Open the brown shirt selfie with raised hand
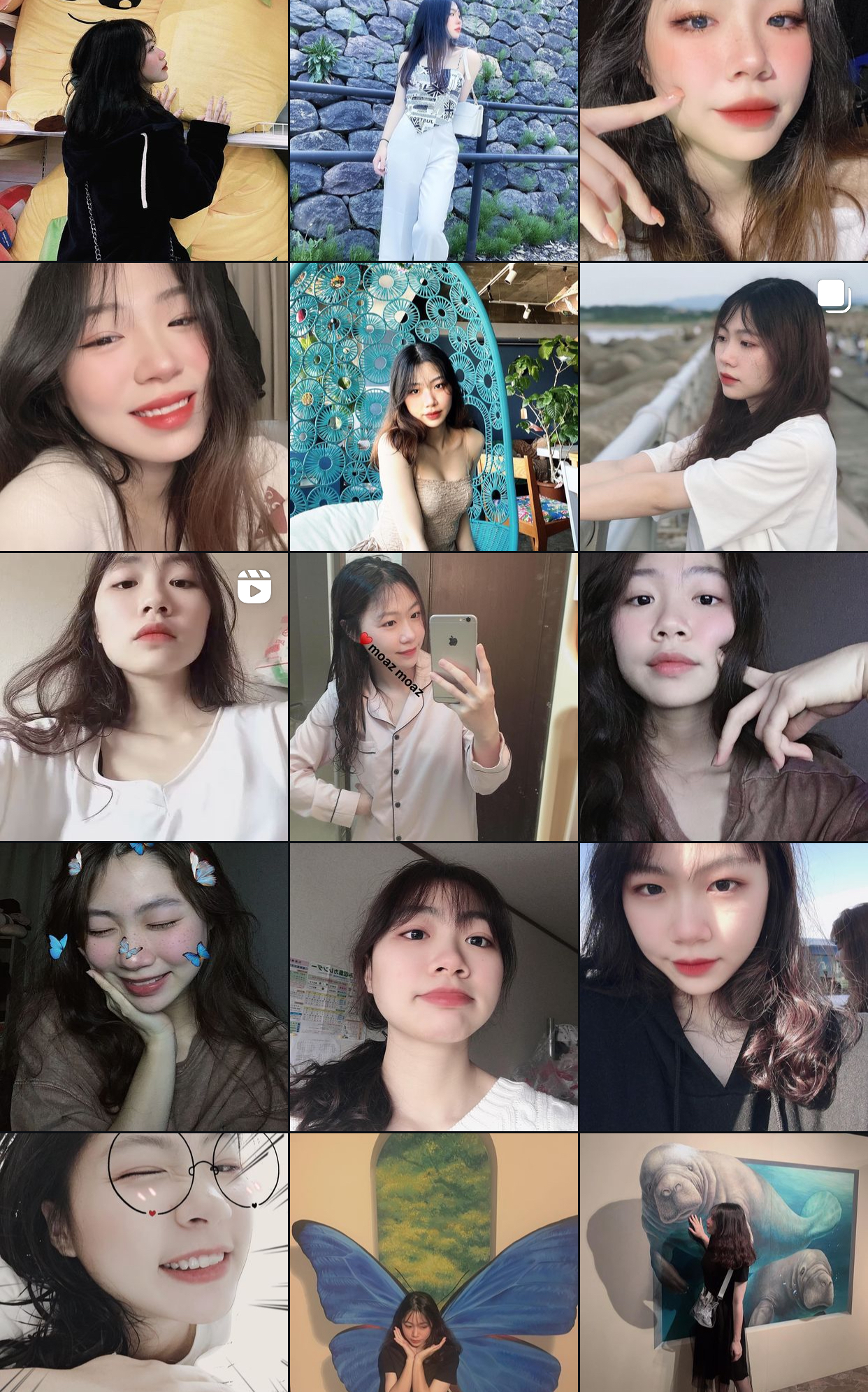Viewport: 868px width, 1392px height. click(723, 696)
